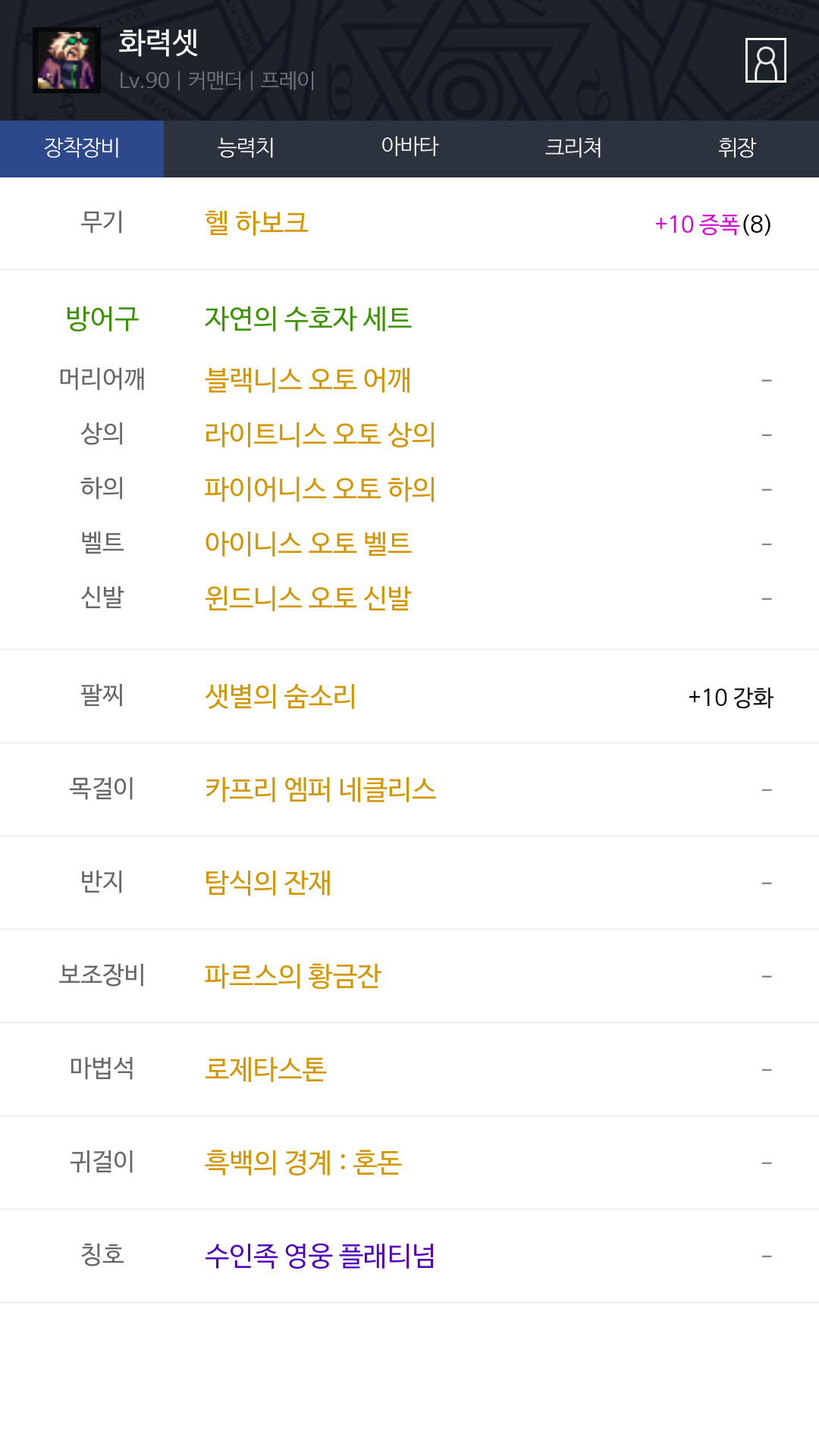Screen dimensions: 819x1456
Task: Open bracelet item 샛별의 숨소리
Action: (x=281, y=695)
